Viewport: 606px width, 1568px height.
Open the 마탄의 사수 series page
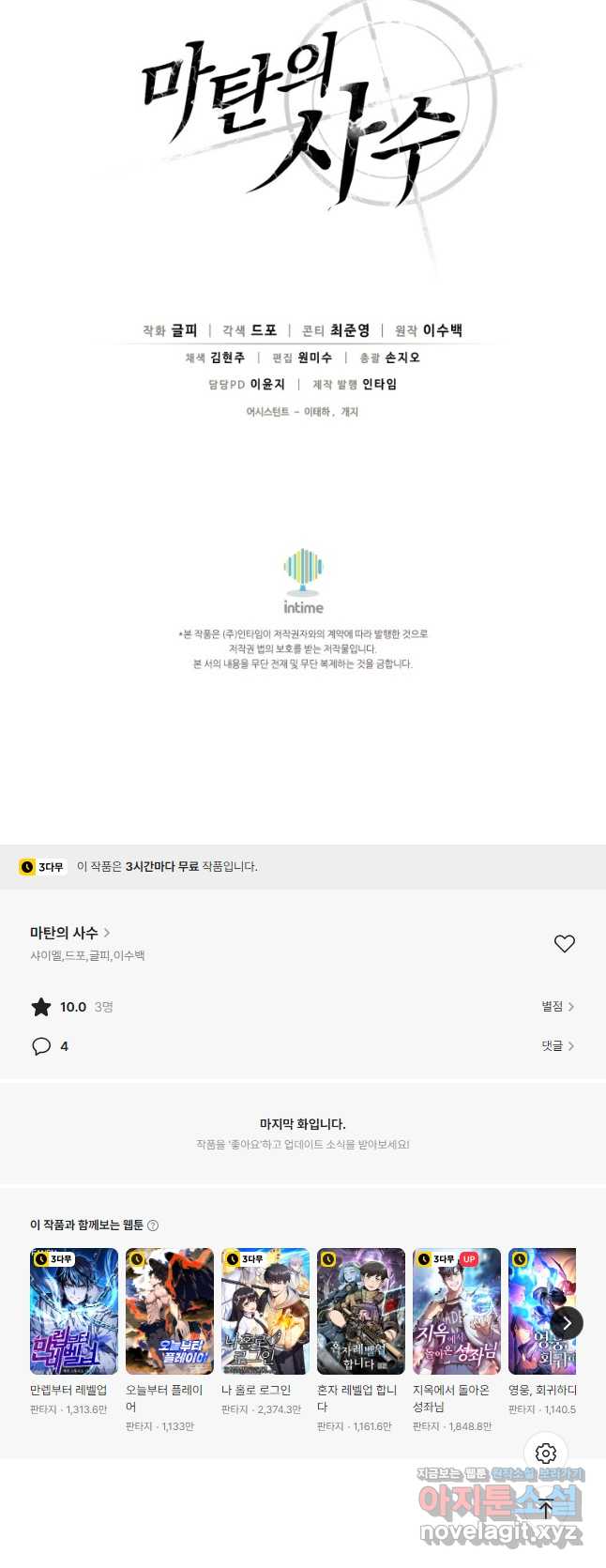[x=69, y=933]
